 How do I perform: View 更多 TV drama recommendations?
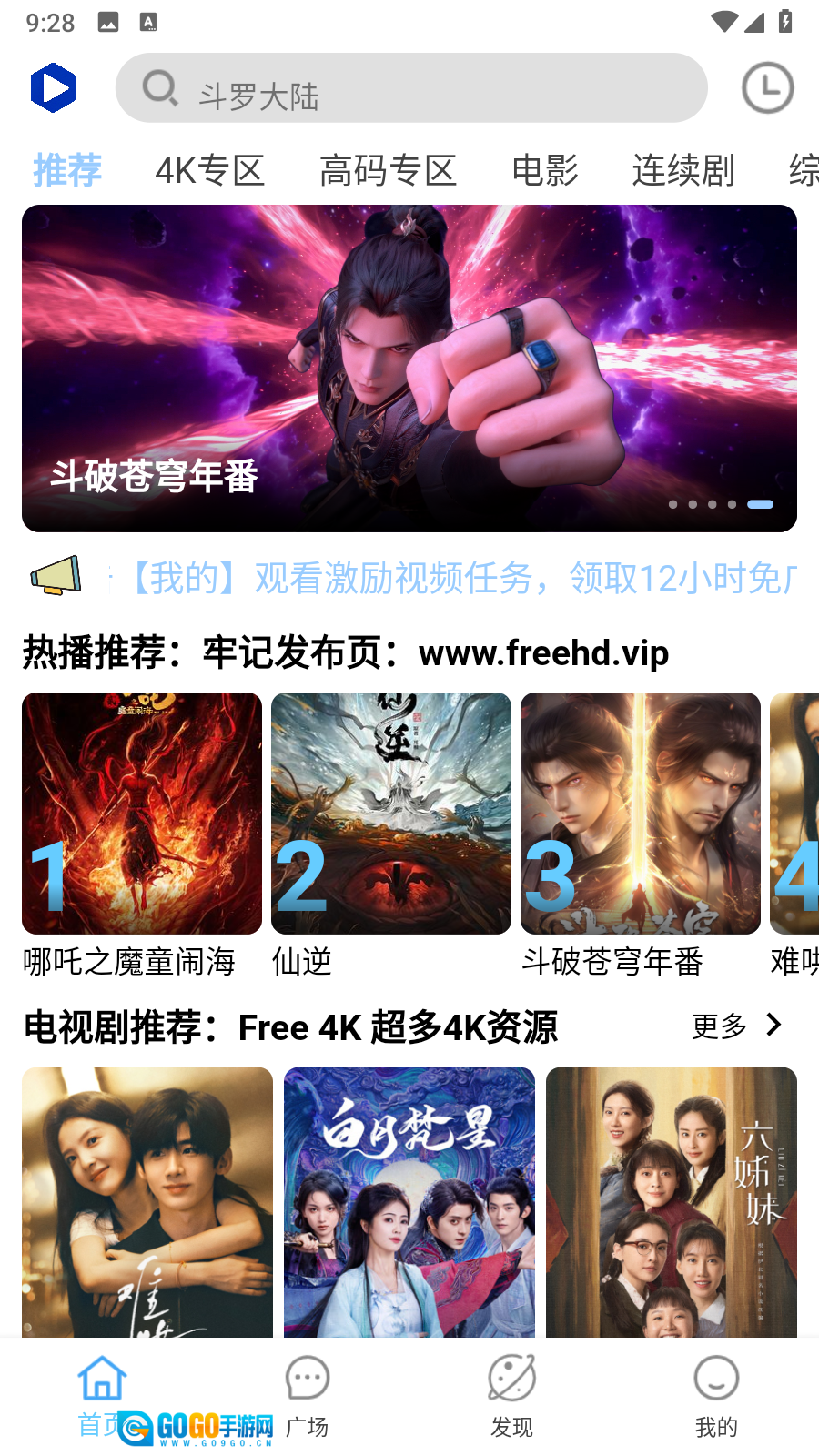point(735,1026)
